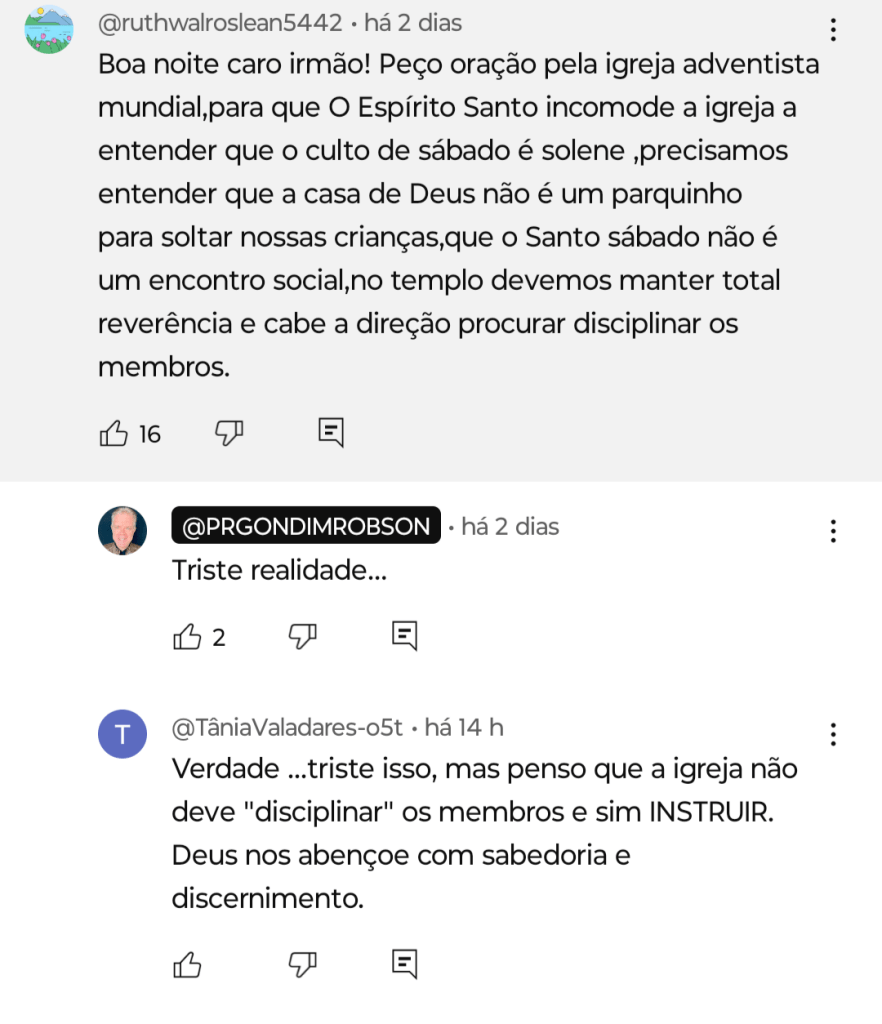Open options menu for @ruthwalroslean5442 comment
This screenshot has height=1024, width=882.
click(x=833, y=30)
